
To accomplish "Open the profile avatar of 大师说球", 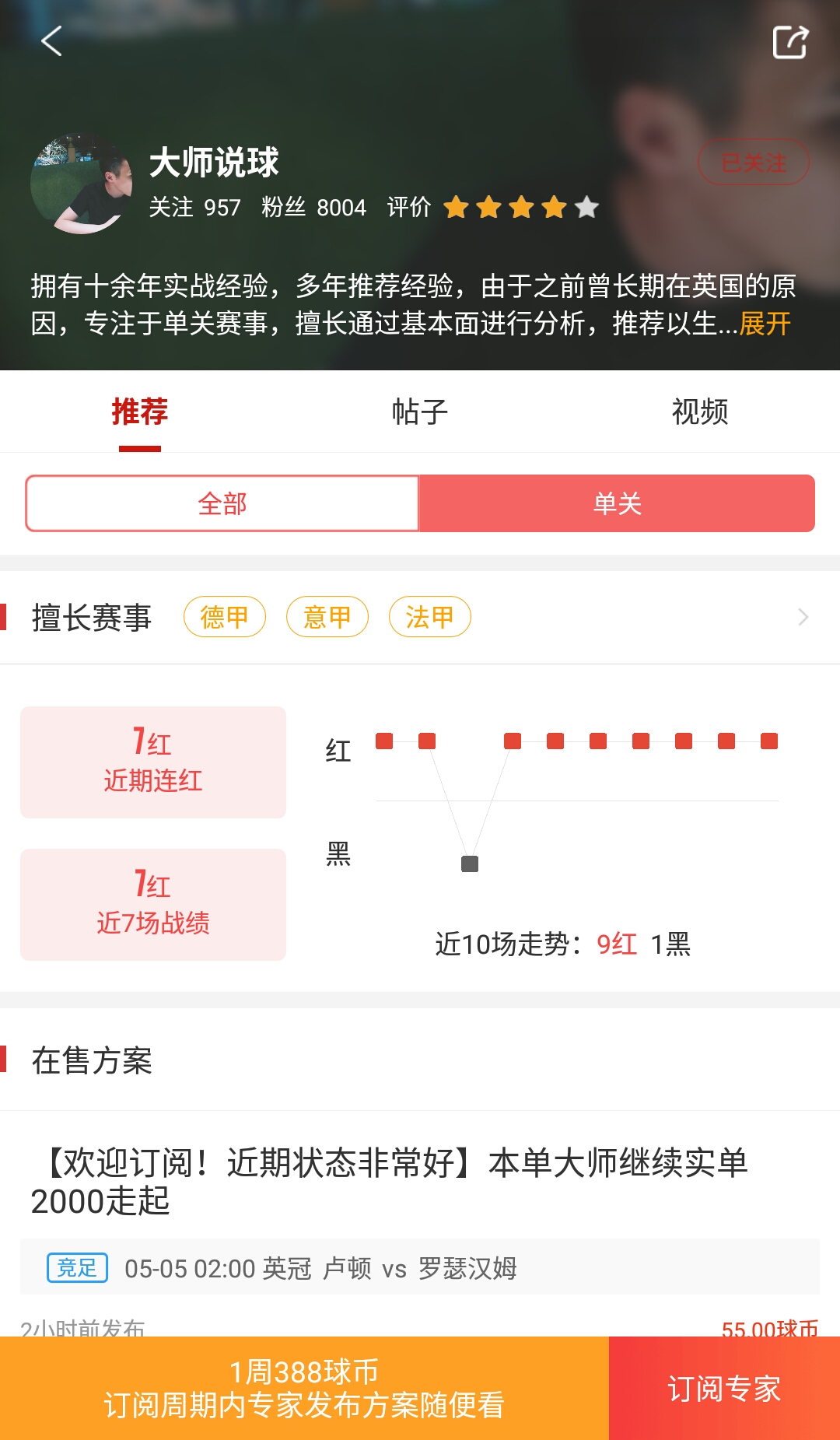I will pos(81,184).
